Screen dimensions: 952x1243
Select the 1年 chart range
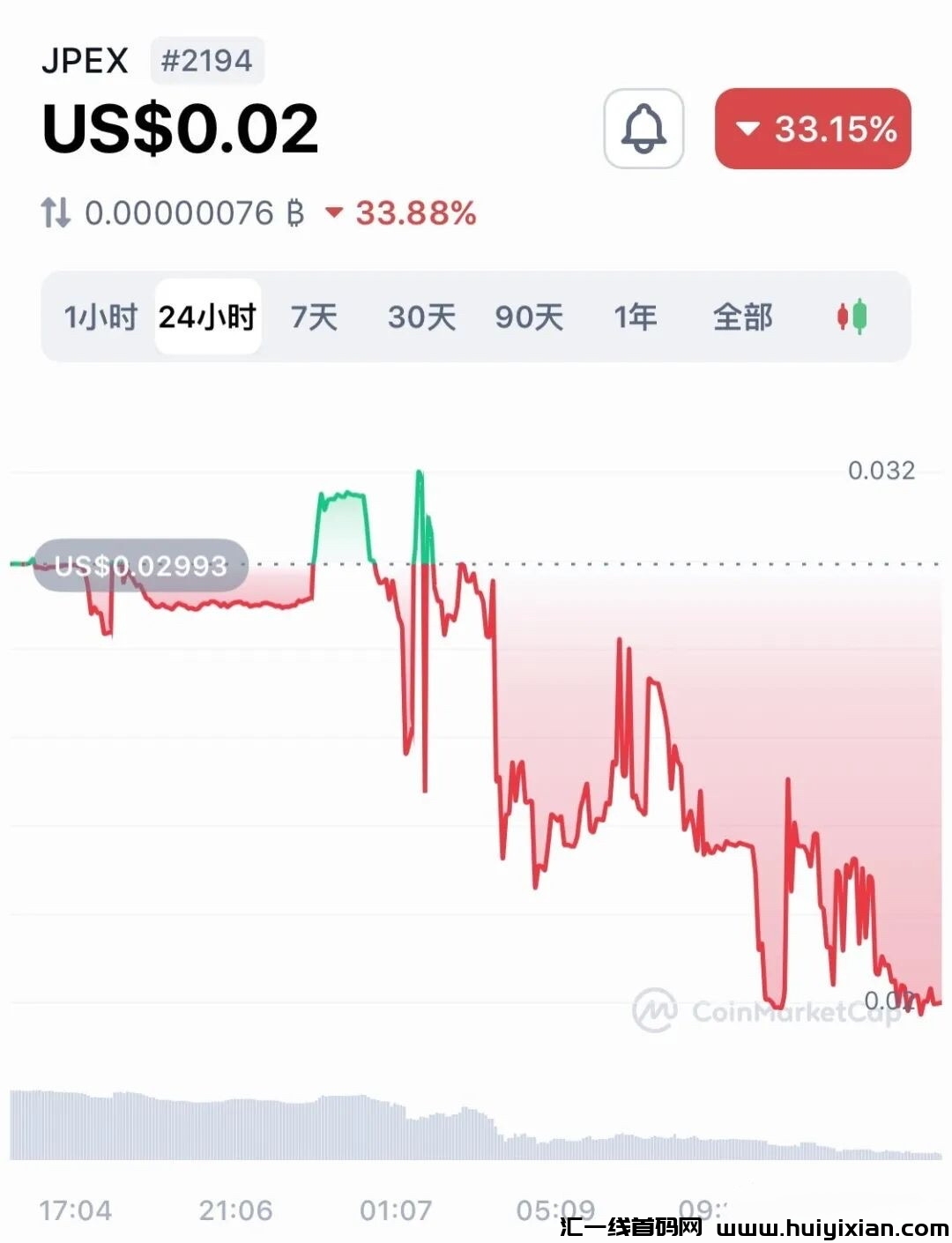(636, 317)
